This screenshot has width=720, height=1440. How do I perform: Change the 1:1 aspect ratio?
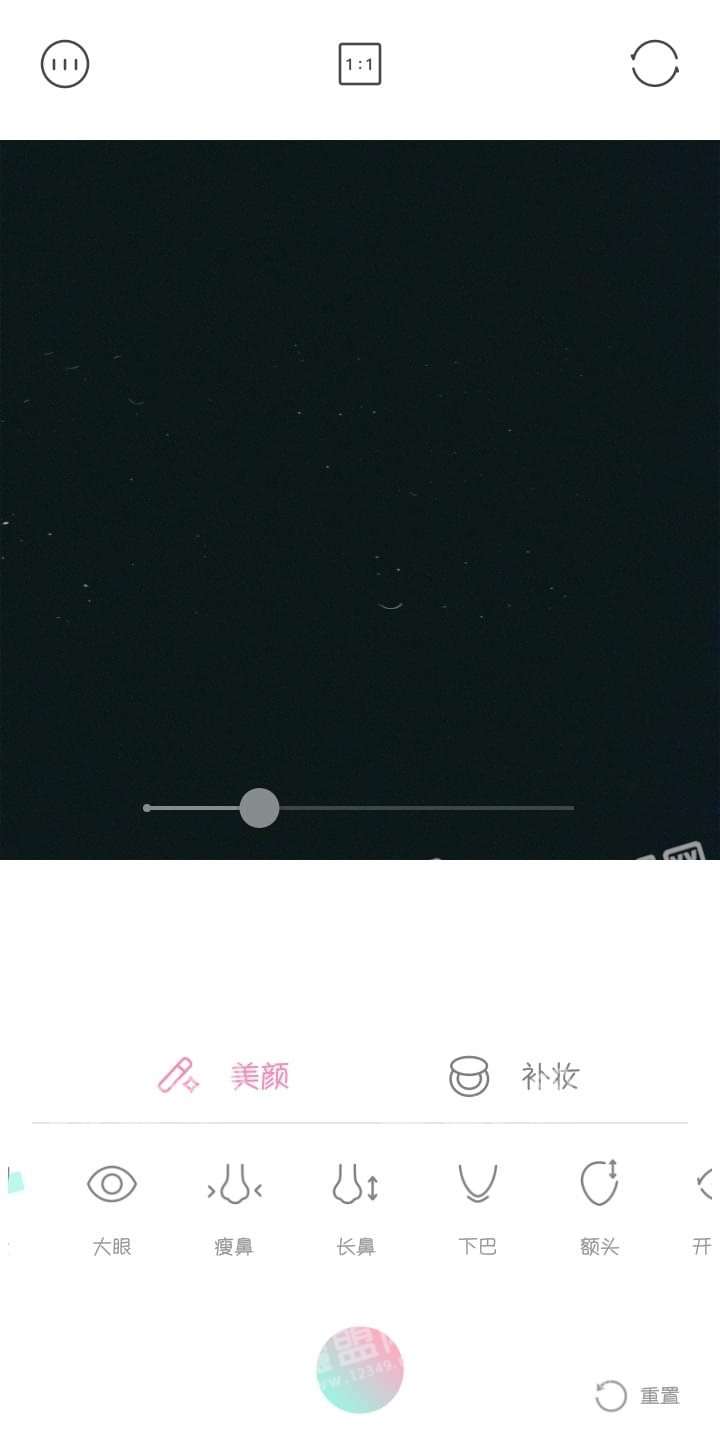(360, 65)
